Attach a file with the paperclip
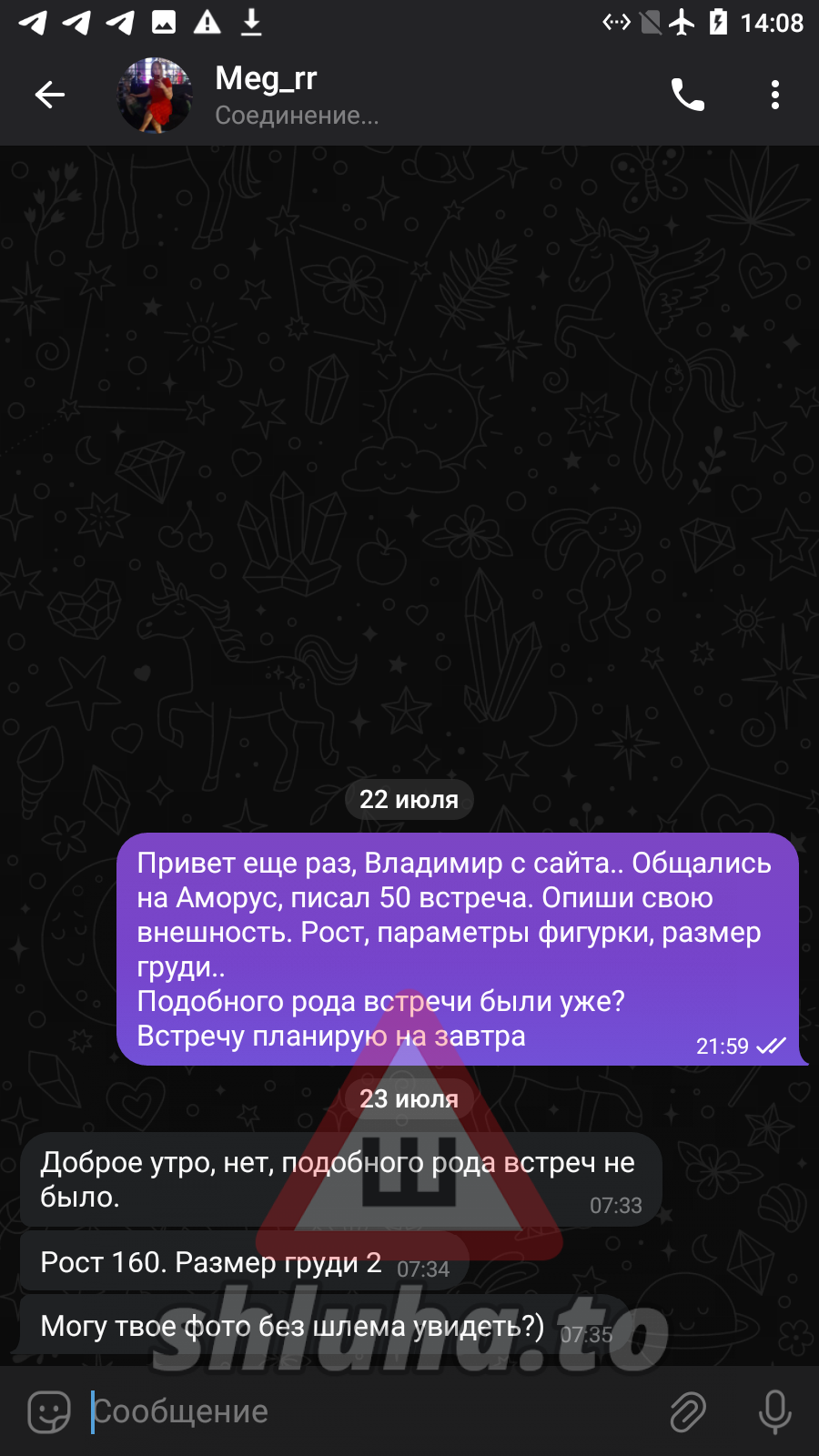The width and height of the screenshot is (819, 1456). [688, 1411]
